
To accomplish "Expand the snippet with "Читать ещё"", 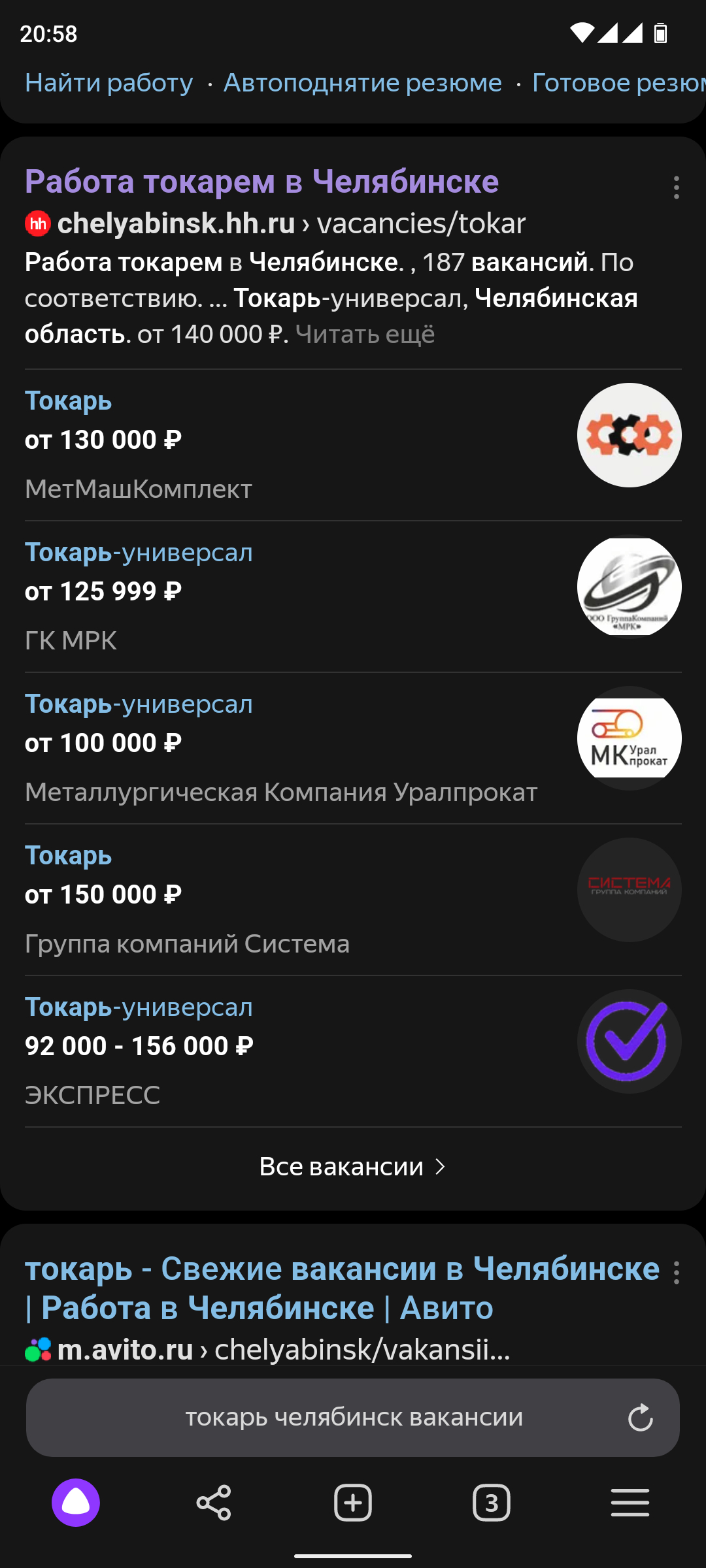I will coord(365,335).
